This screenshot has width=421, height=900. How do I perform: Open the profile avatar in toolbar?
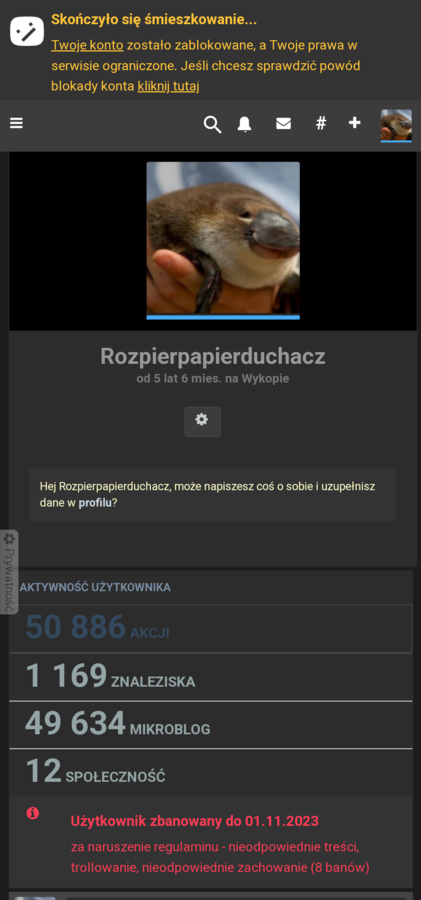[396, 125]
